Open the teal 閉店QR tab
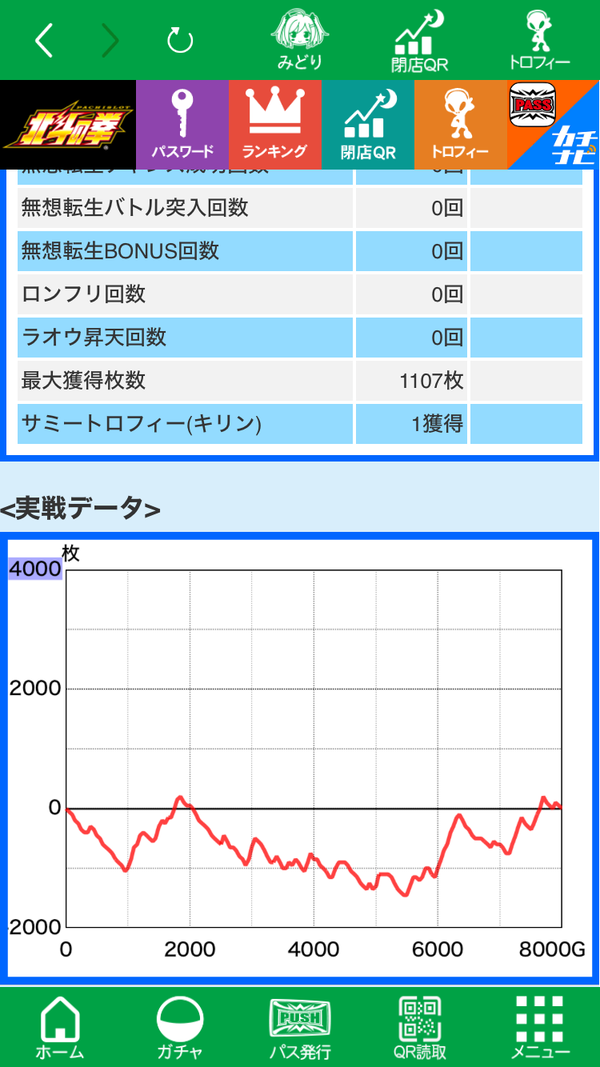 (368, 125)
